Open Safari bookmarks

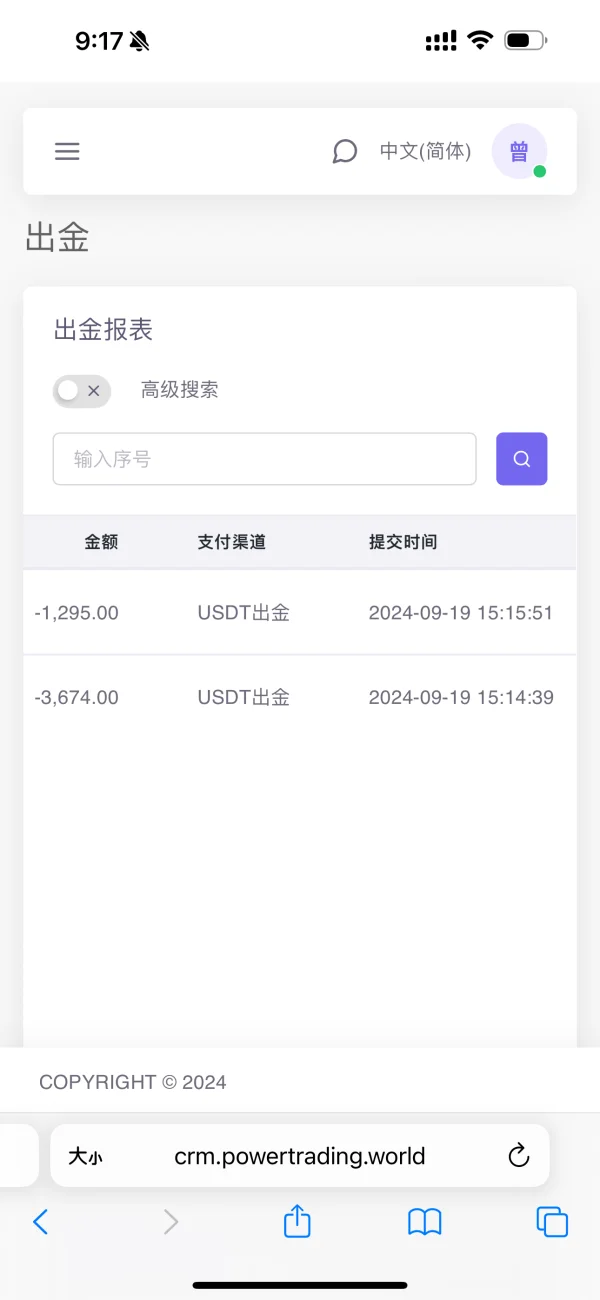[x=425, y=1221]
